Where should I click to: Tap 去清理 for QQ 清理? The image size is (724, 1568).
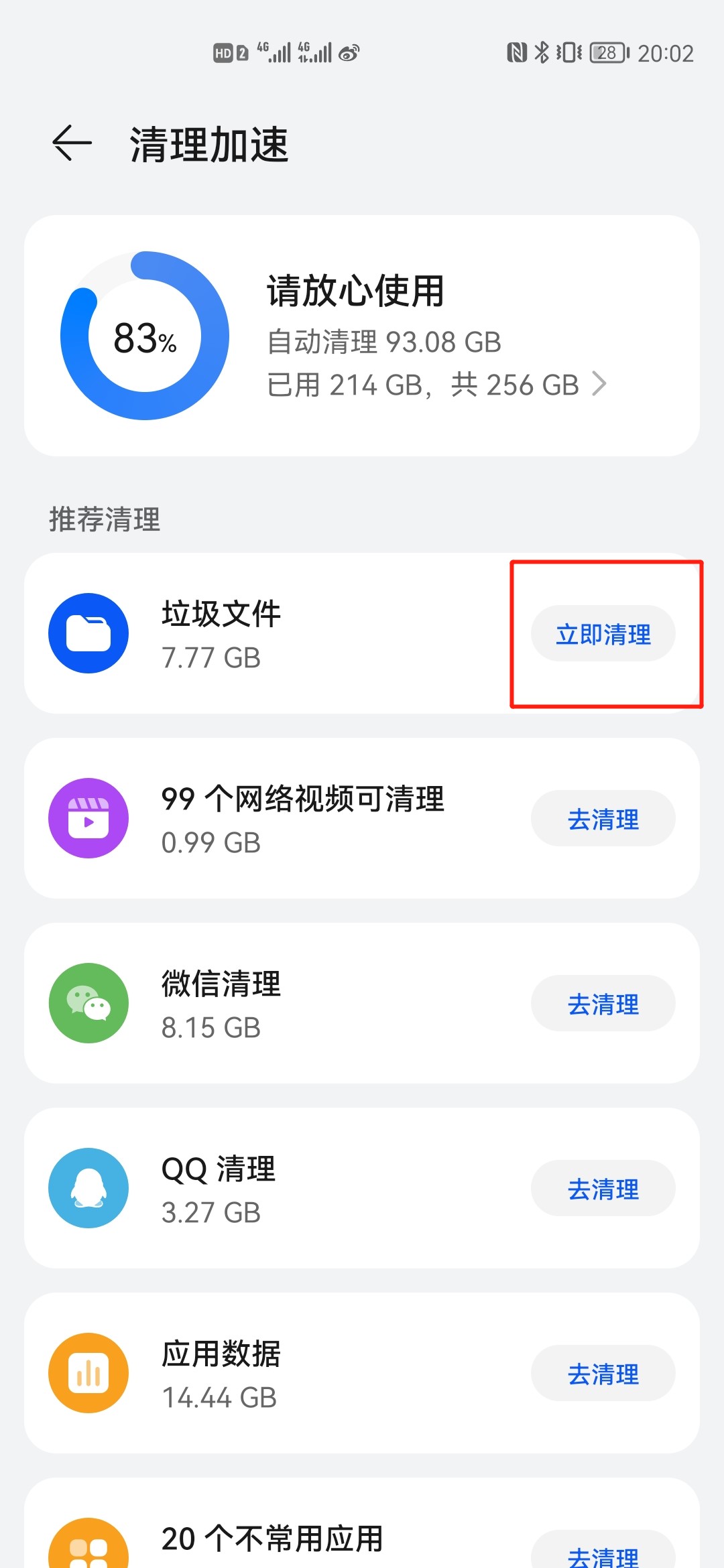click(603, 1189)
